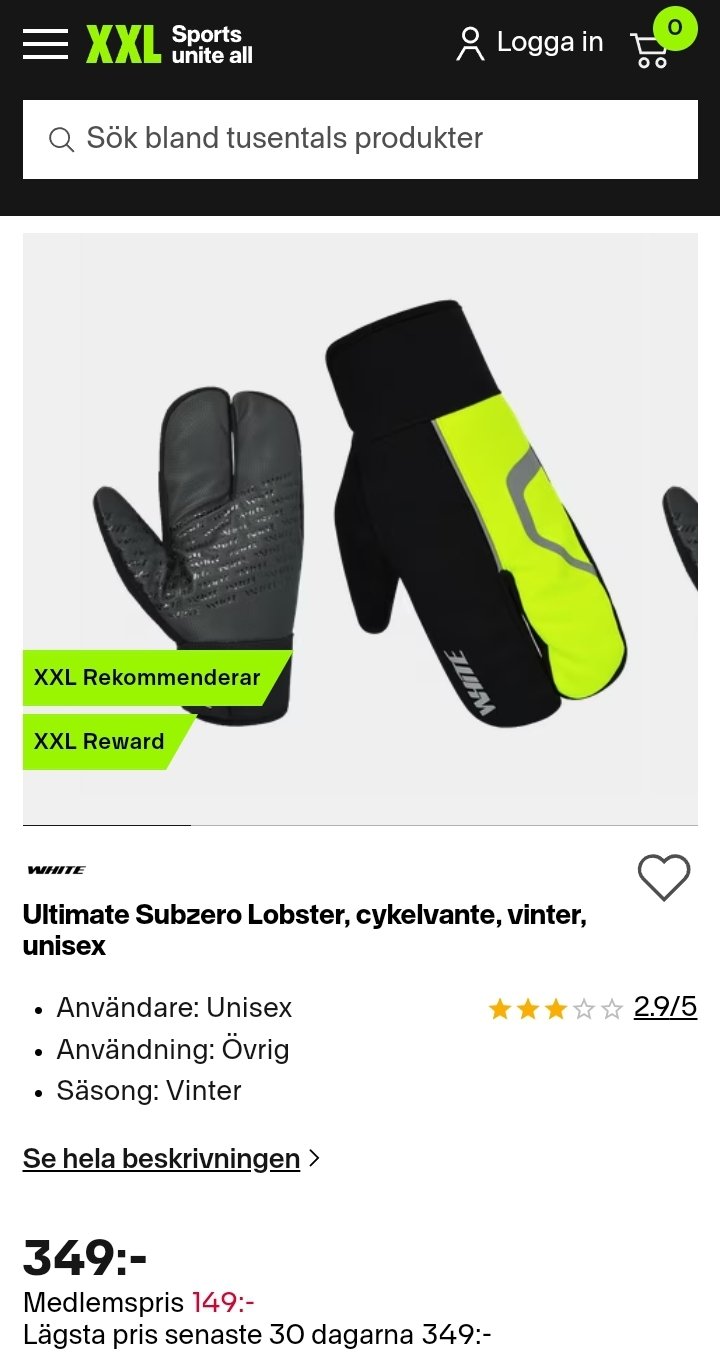Open the White brand link
This screenshot has height=1362, width=720.
pos(56,870)
